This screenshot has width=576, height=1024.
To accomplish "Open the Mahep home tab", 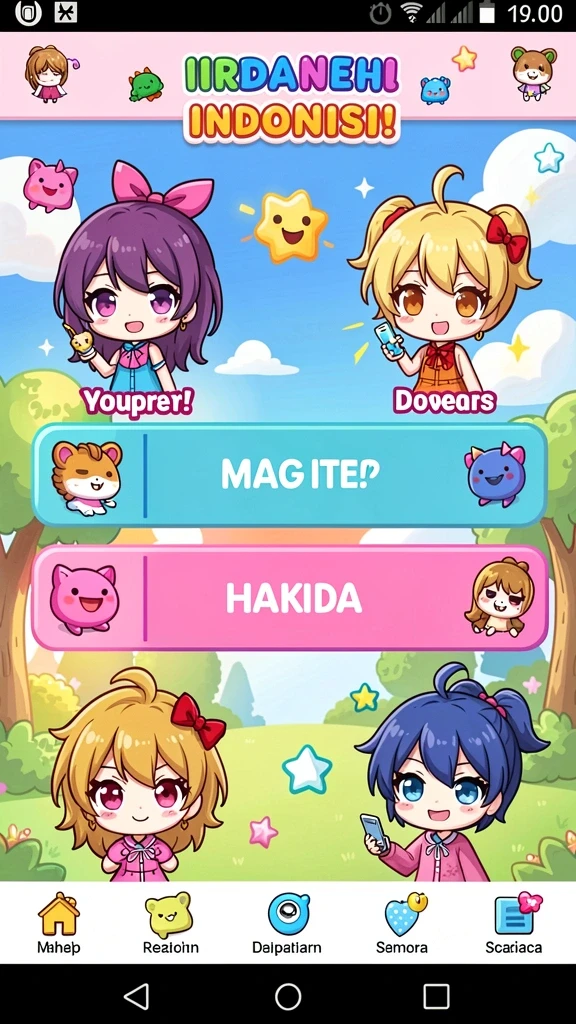I will (59, 923).
